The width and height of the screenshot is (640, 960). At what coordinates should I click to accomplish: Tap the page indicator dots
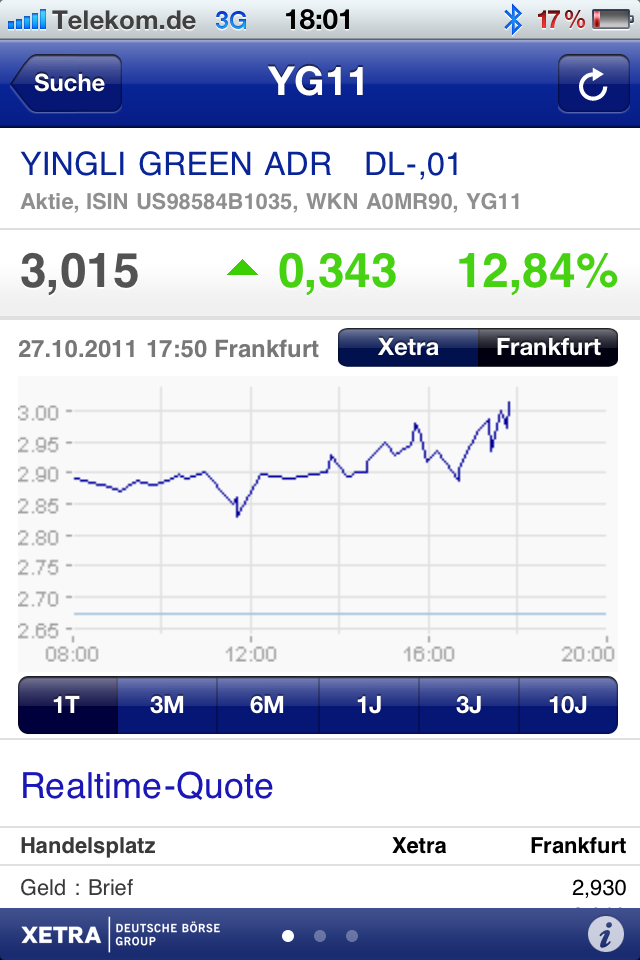point(320,936)
